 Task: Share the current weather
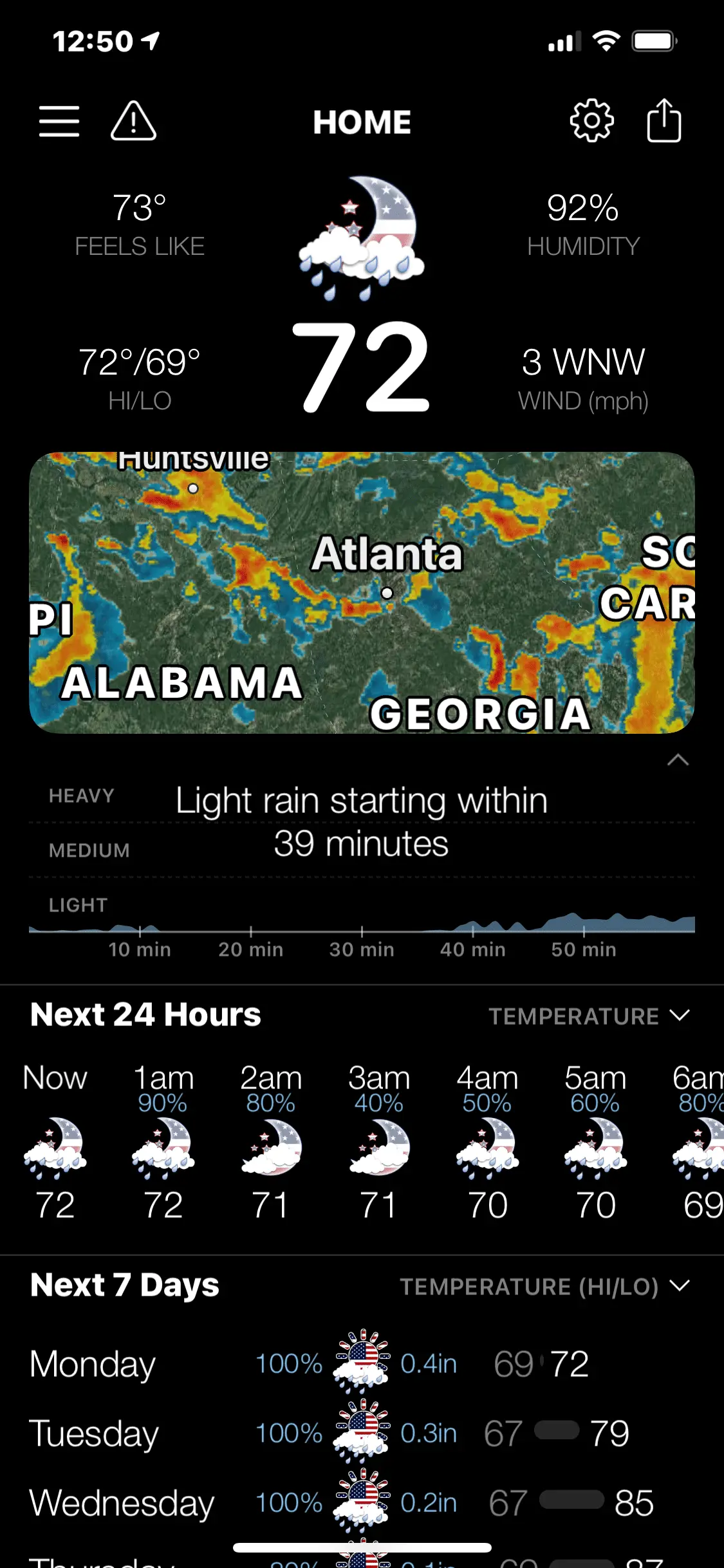(x=664, y=121)
